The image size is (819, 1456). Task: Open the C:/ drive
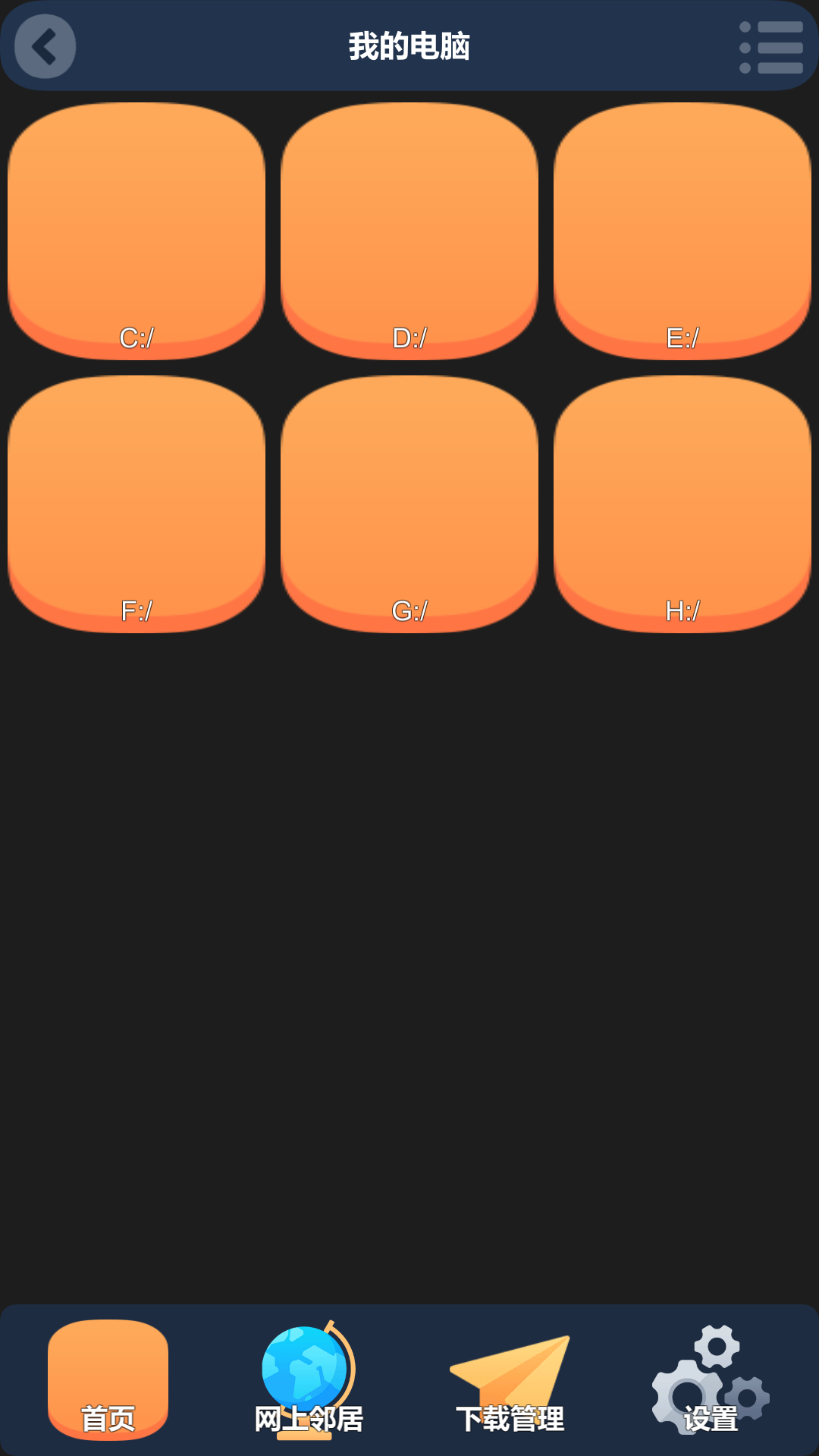click(136, 231)
